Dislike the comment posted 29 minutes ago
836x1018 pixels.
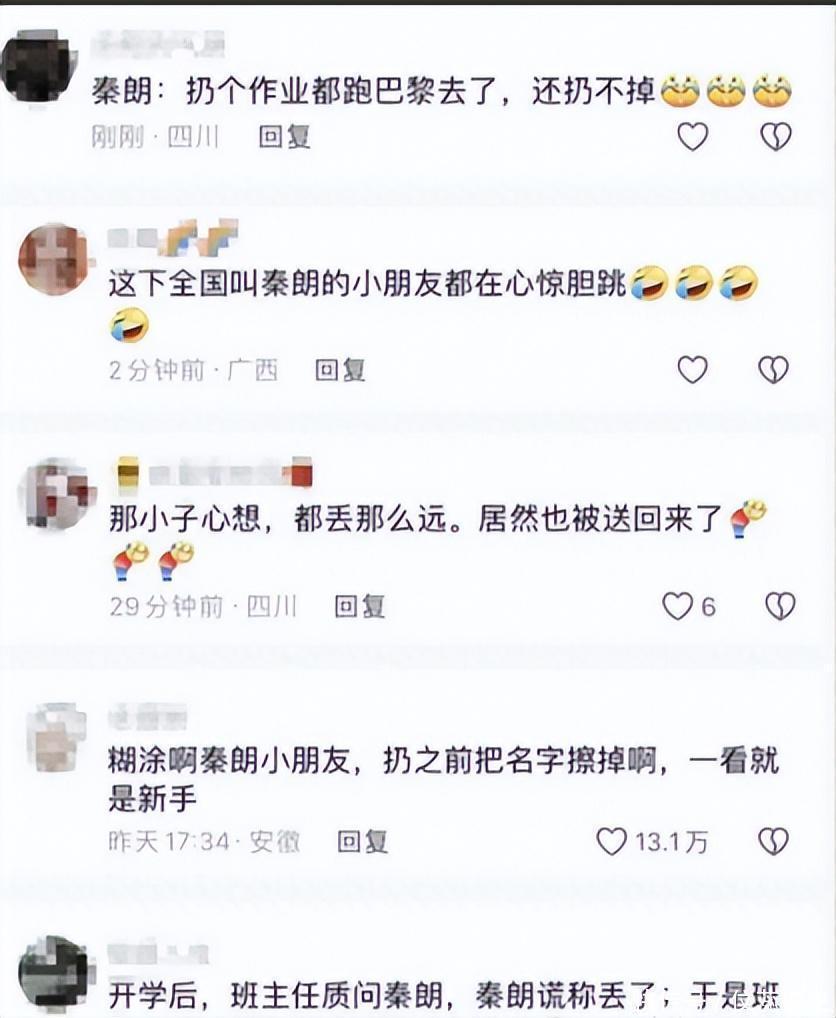[x=779, y=606]
